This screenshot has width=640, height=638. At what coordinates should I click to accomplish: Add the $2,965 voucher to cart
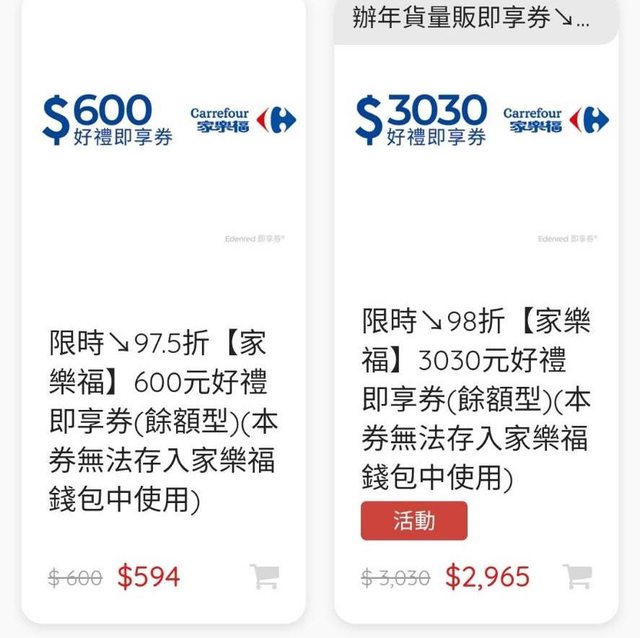[x=577, y=576]
